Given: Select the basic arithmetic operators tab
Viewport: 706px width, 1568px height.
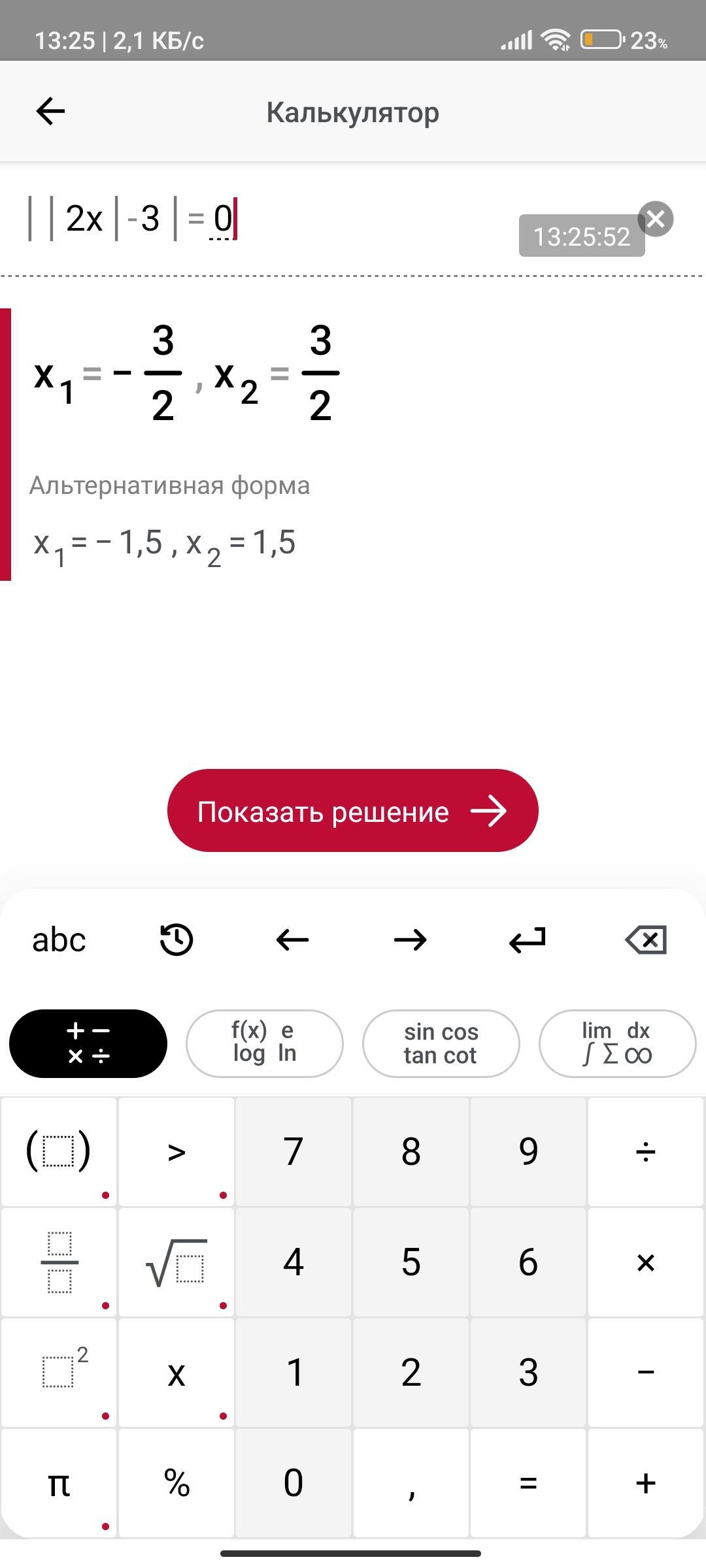Looking at the screenshot, I should pyautogui.click(x=88, y=1043).
